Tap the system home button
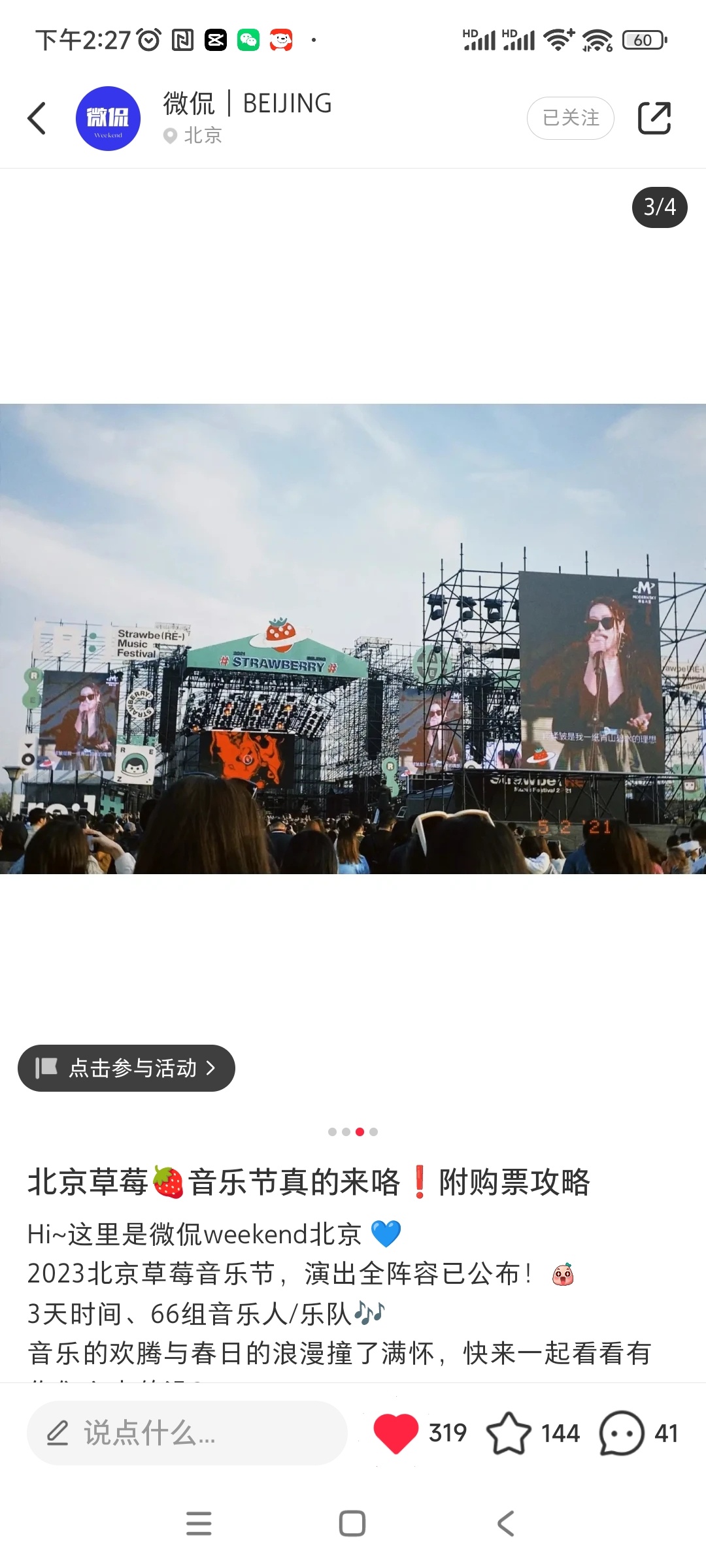 pos(352,1524)
